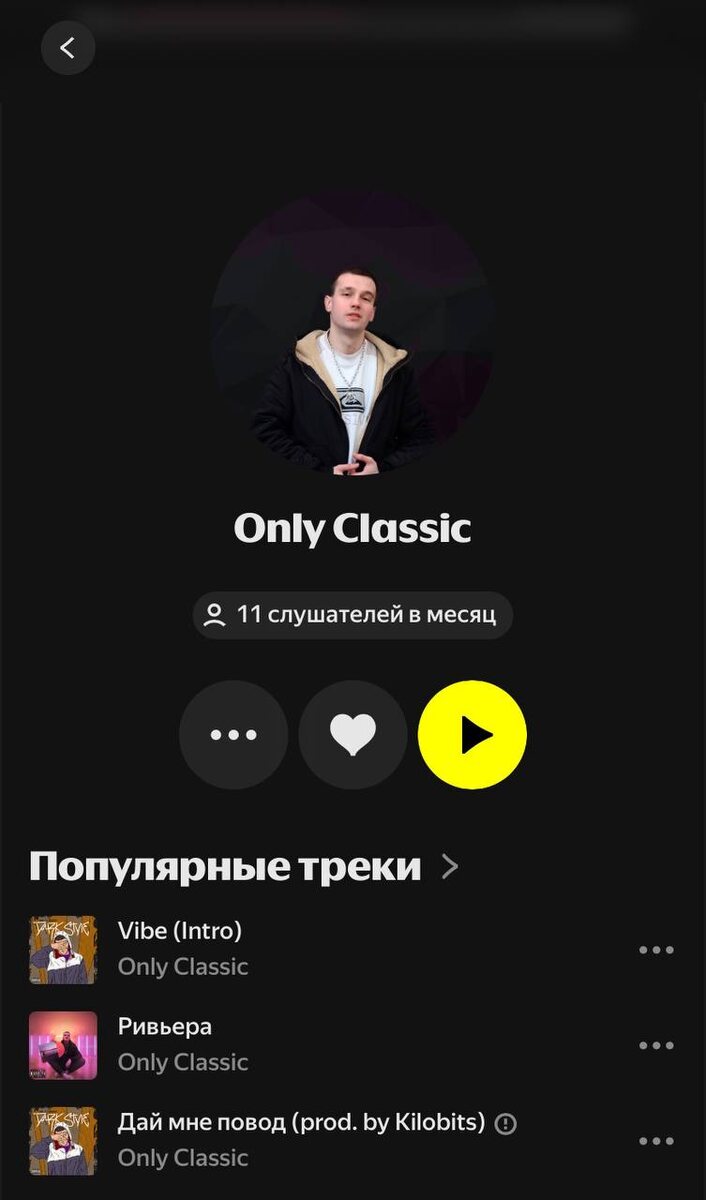Play the track Vibe (Intro)

(180, 931)
